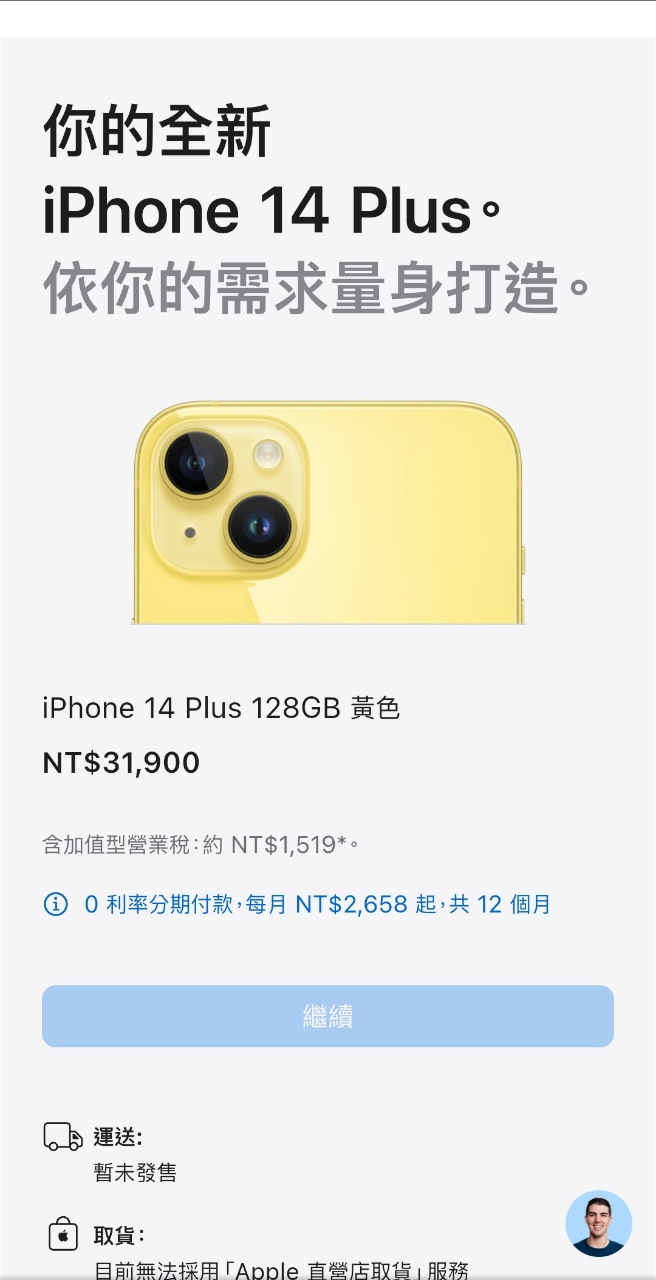Tap the 繼續 continue button
Viewport: 656px width, 1280px height.
pos(327,1016)
